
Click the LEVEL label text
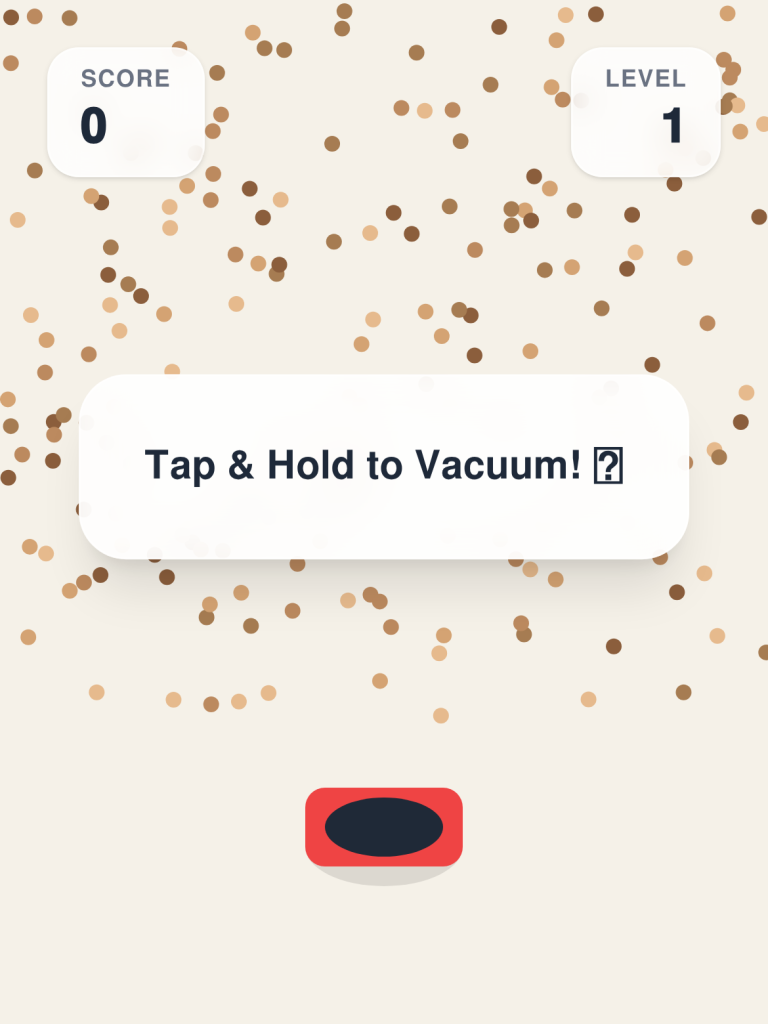click(645, 78)
